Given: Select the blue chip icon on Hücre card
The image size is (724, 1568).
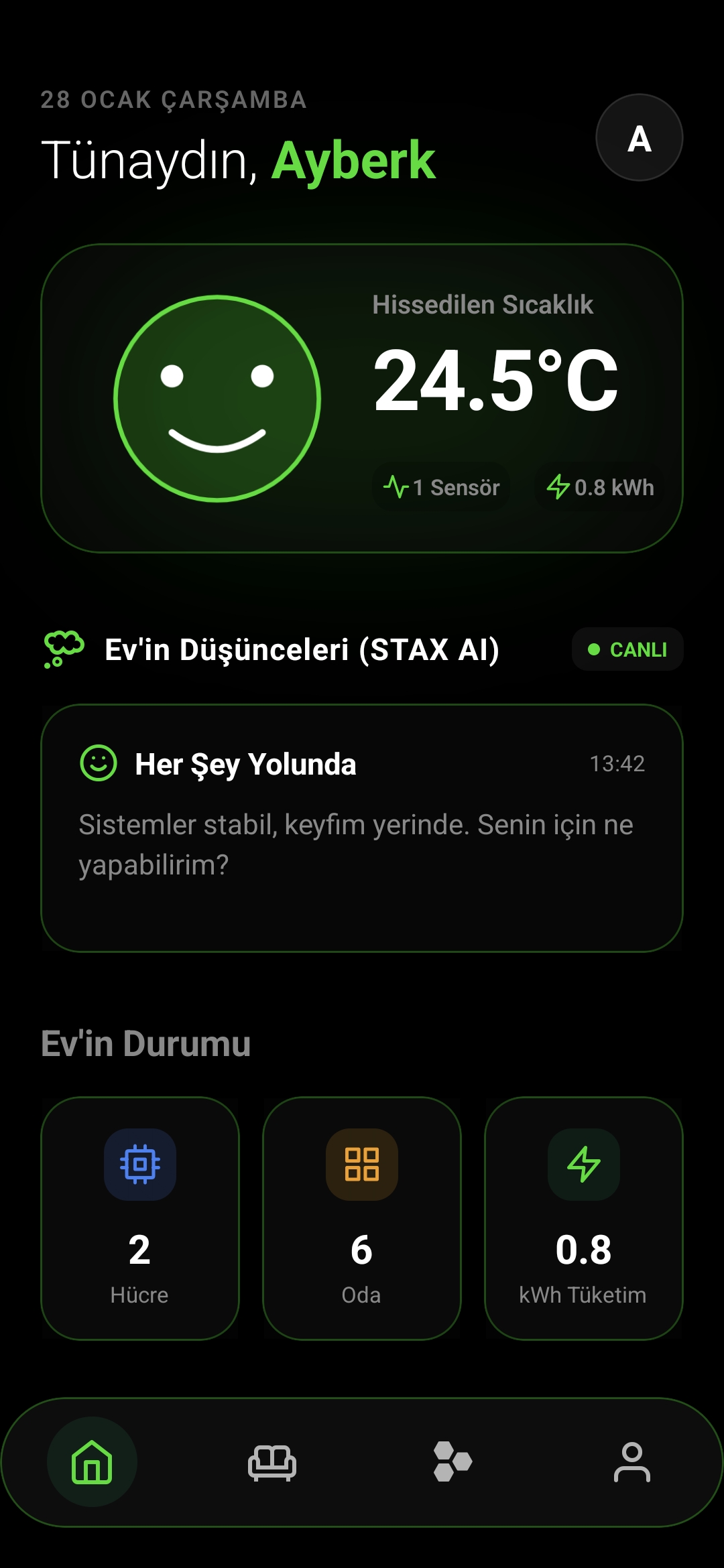Looking at the screenshot, I should coord(139,1164).
